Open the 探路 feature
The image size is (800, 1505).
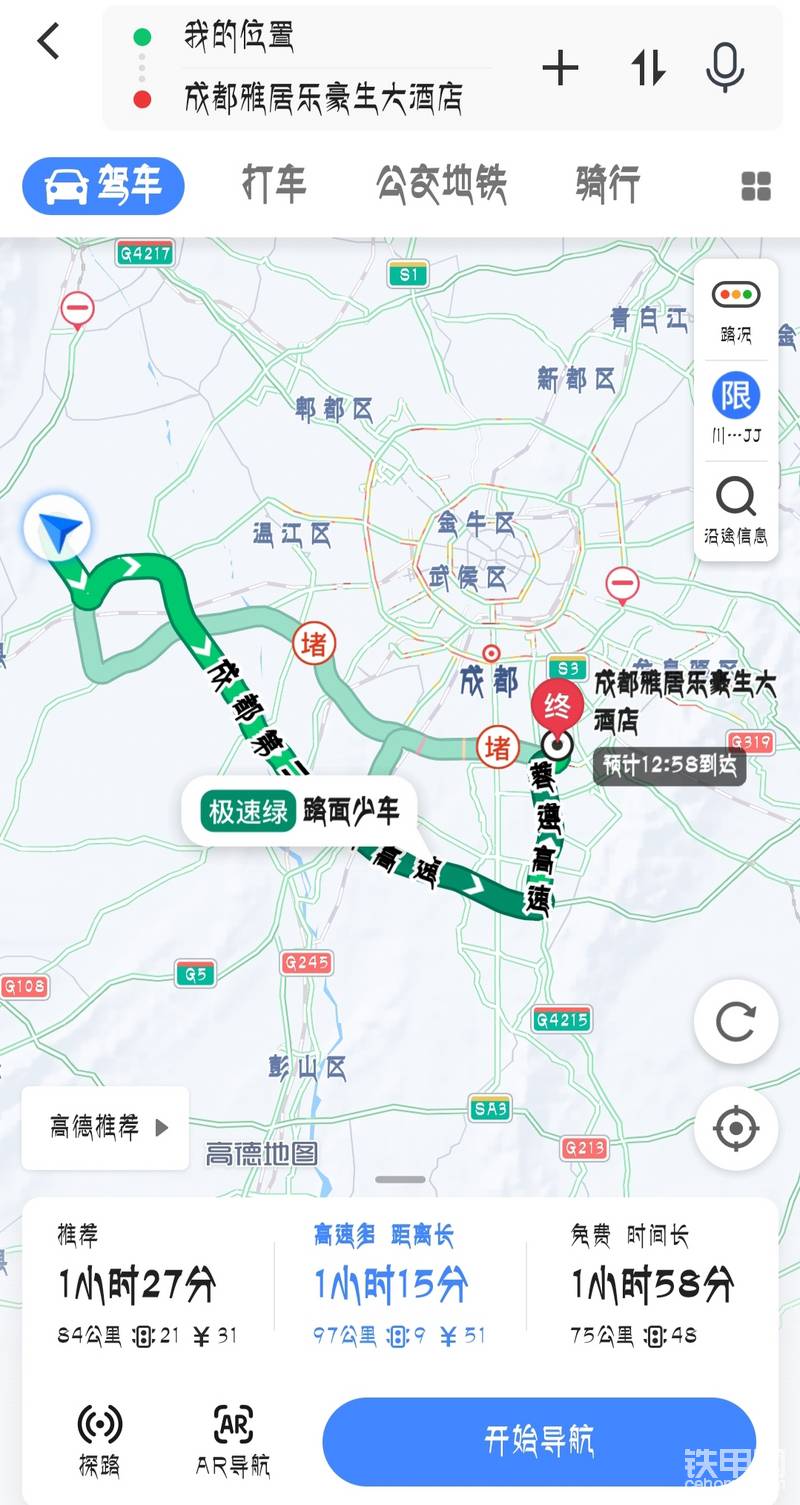100,1440
